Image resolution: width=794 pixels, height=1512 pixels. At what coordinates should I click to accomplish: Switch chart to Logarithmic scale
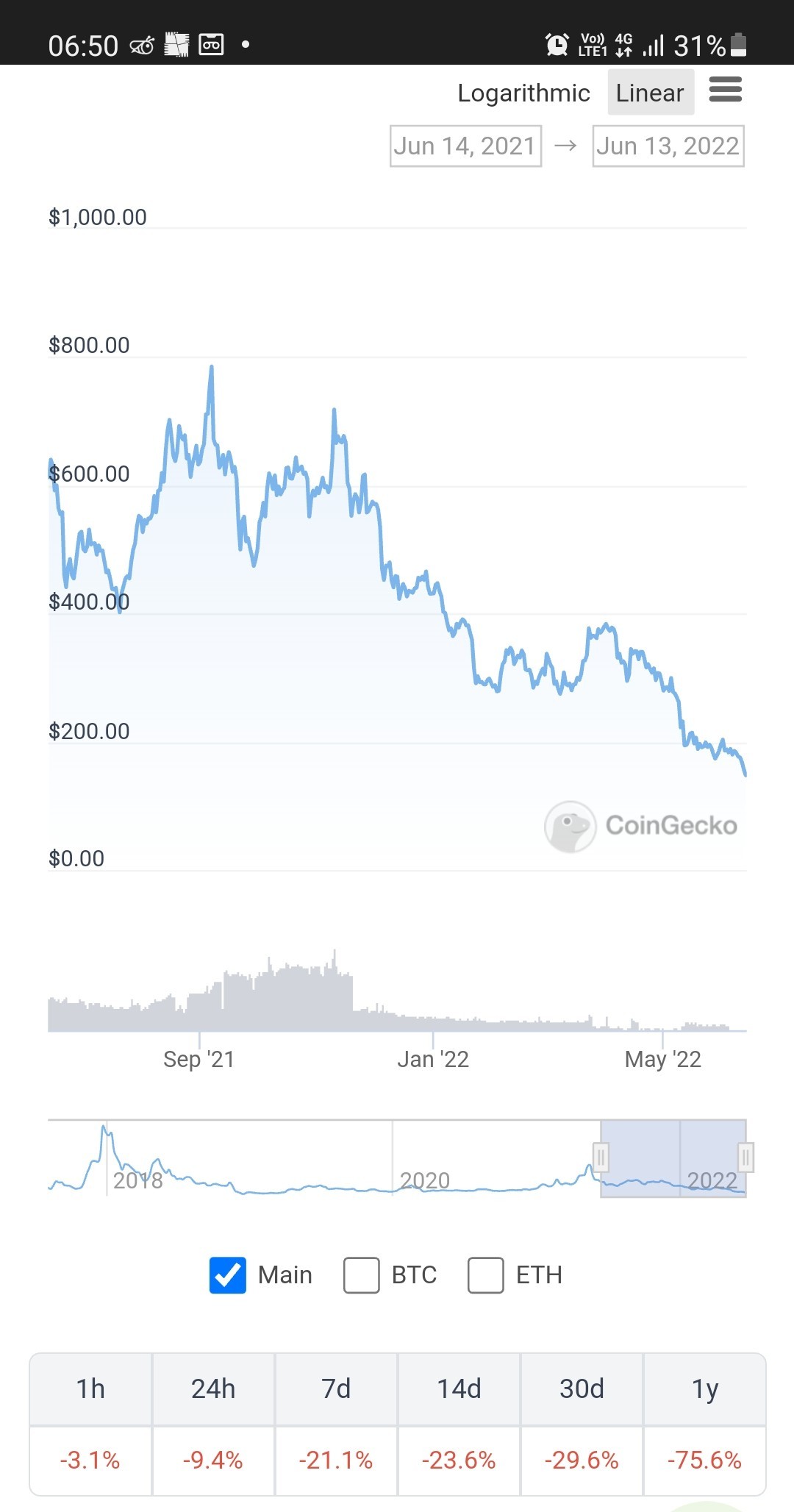tap(523, 93)
